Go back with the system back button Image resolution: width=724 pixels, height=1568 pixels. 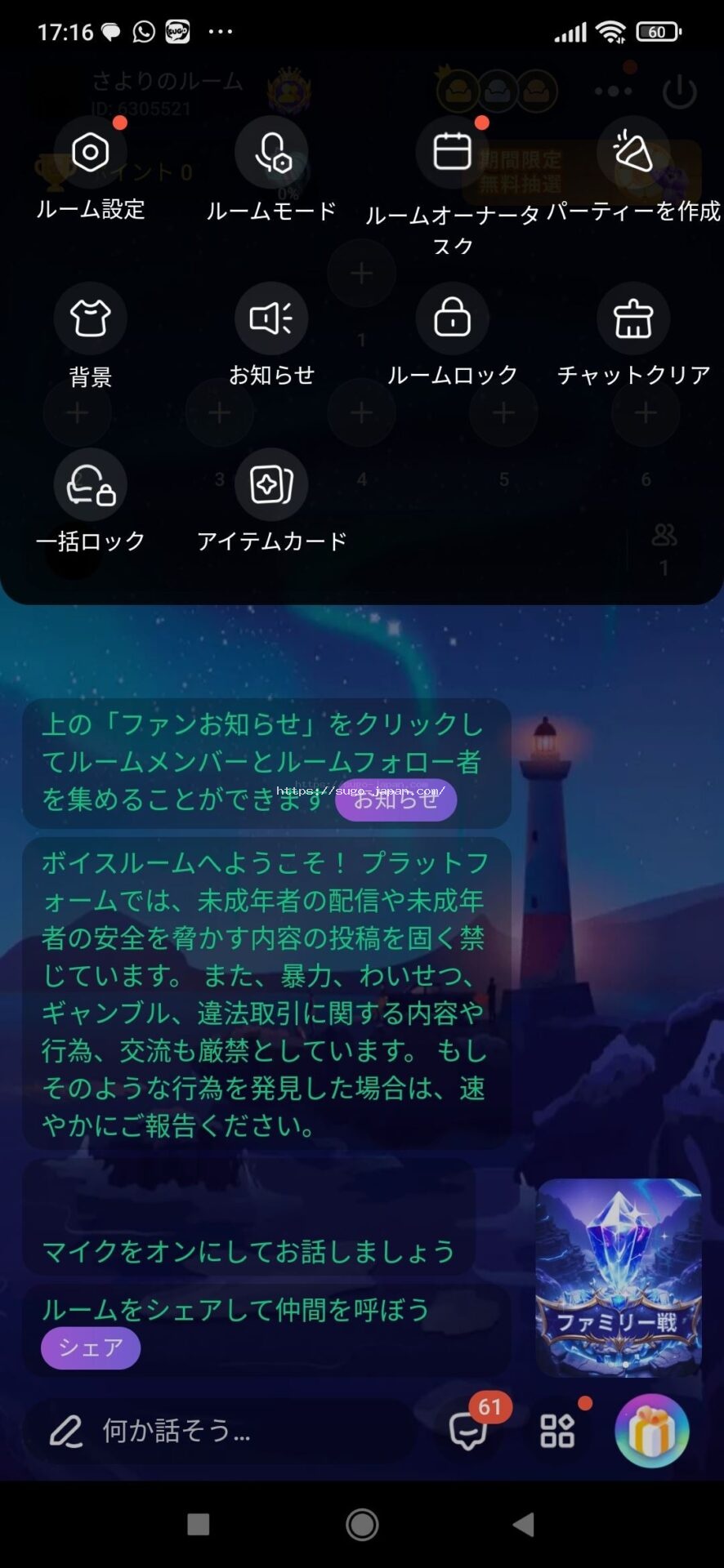(x=523, y=1524)
